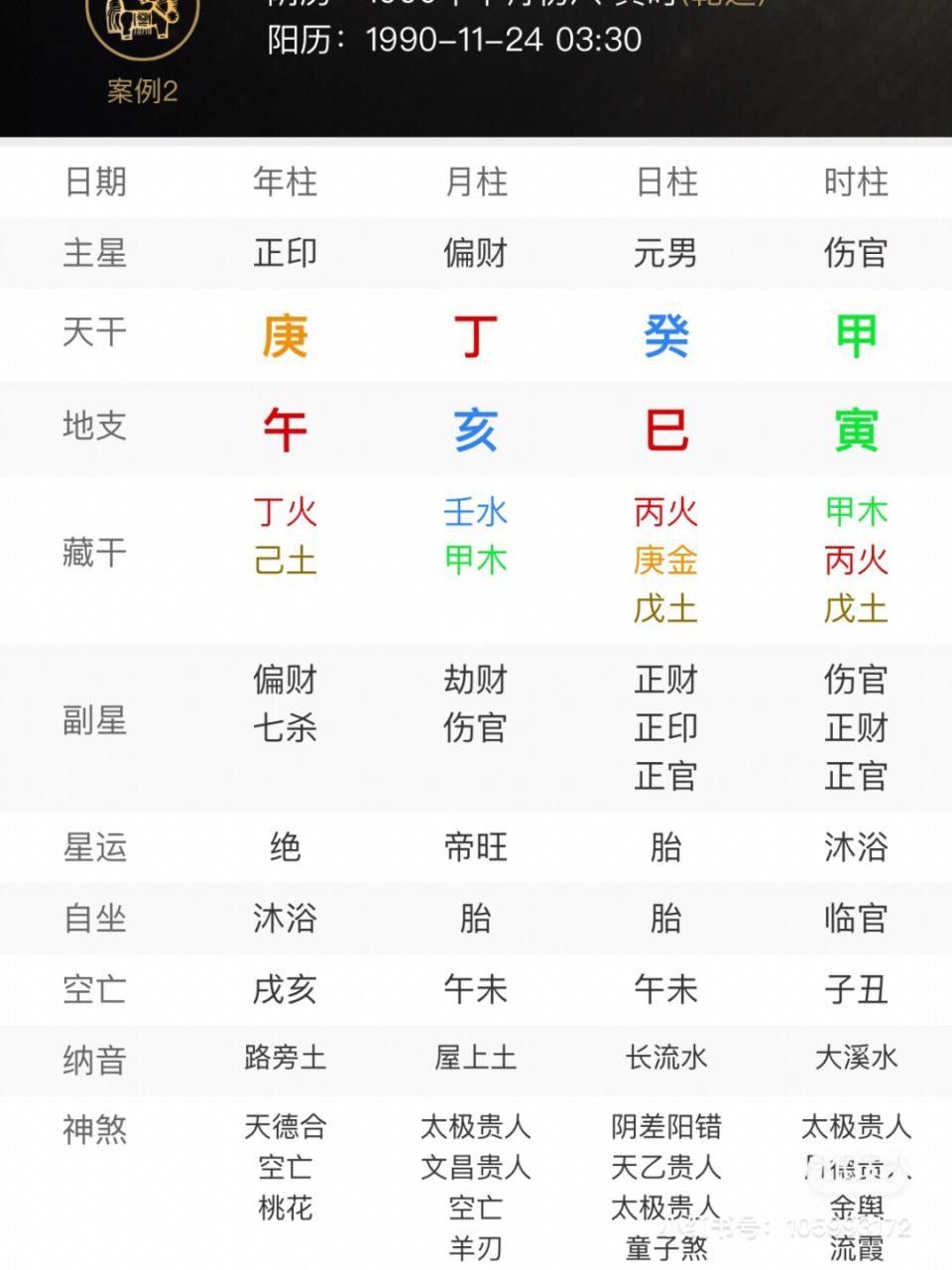Tap the blue 癸 day master character
This screenshot has width=952, height=1270.
tap(664, 337)
